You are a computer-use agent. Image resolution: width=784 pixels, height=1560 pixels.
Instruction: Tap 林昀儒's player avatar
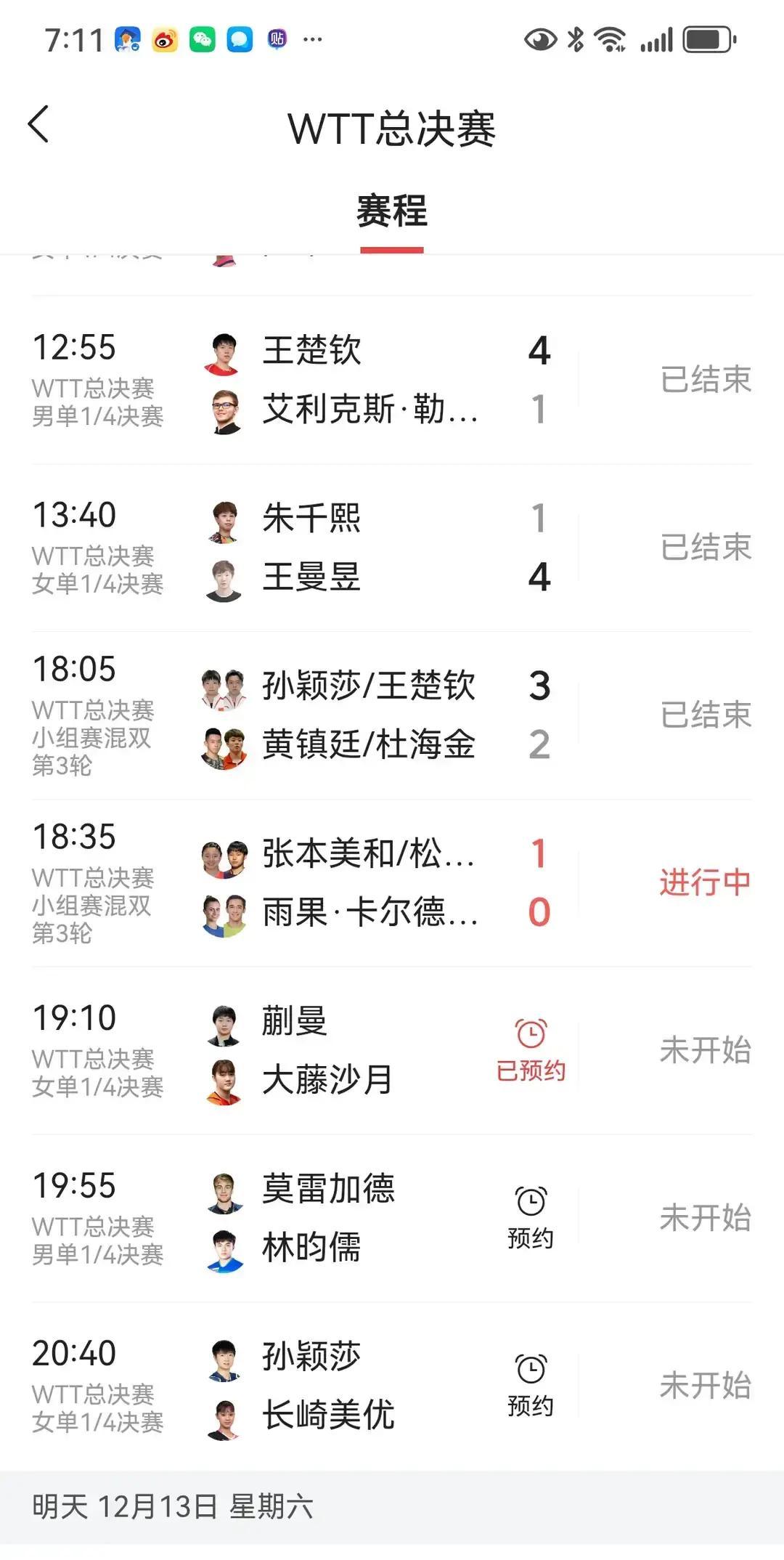click(x=223, y=1248)
